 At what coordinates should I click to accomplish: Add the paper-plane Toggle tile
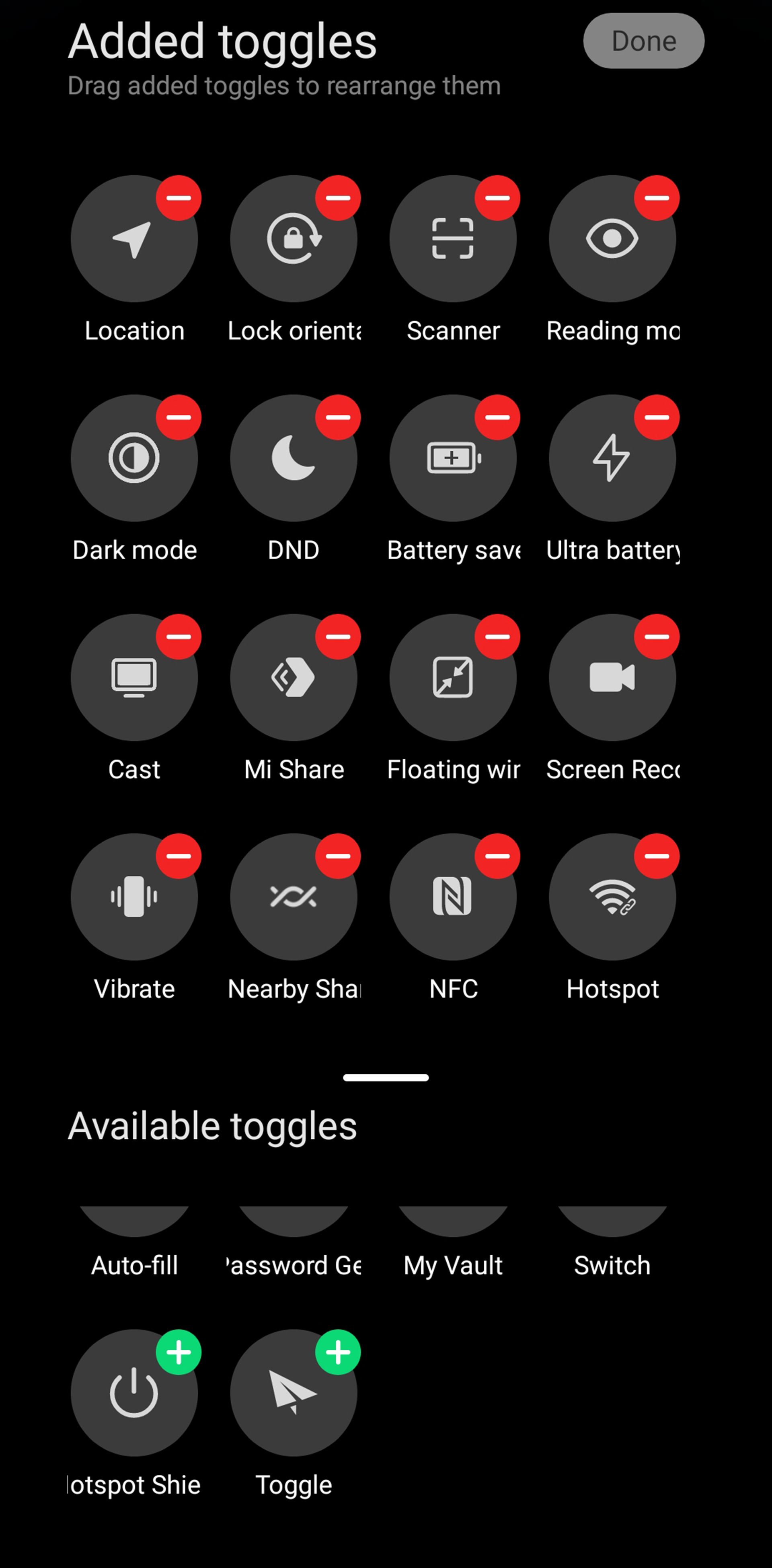coord(338,1352)
